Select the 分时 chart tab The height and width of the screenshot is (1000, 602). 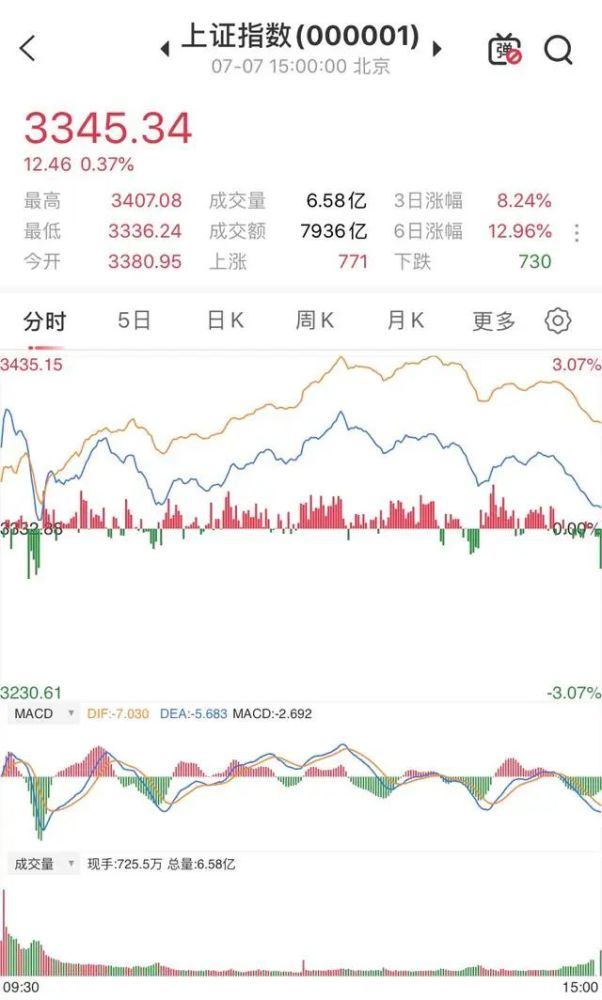45,321
